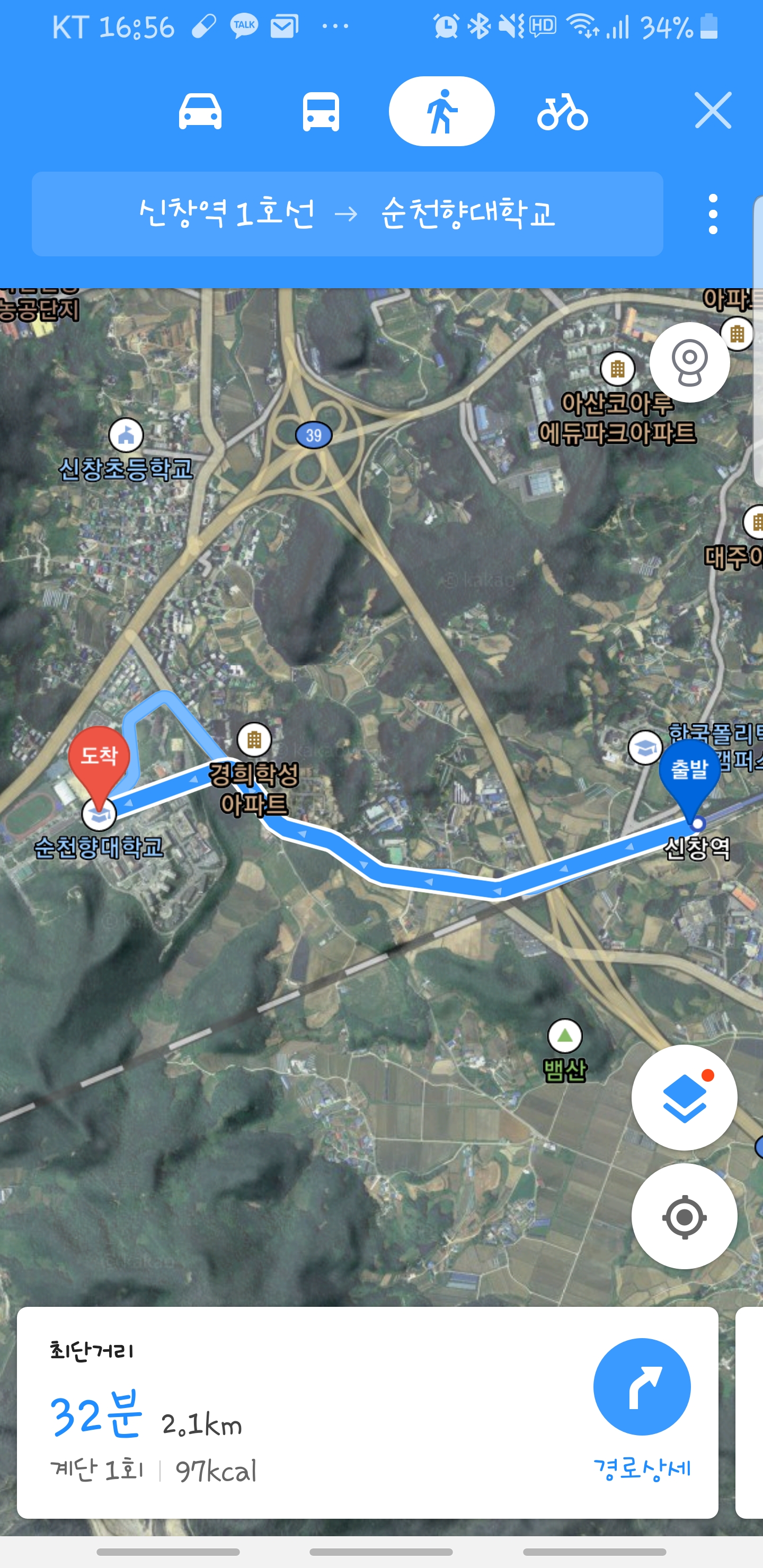Open 아산코아루 에듀파크아파트 marker
The width and height of the screenshot is (763, 1568).
(x=617, y=368)
